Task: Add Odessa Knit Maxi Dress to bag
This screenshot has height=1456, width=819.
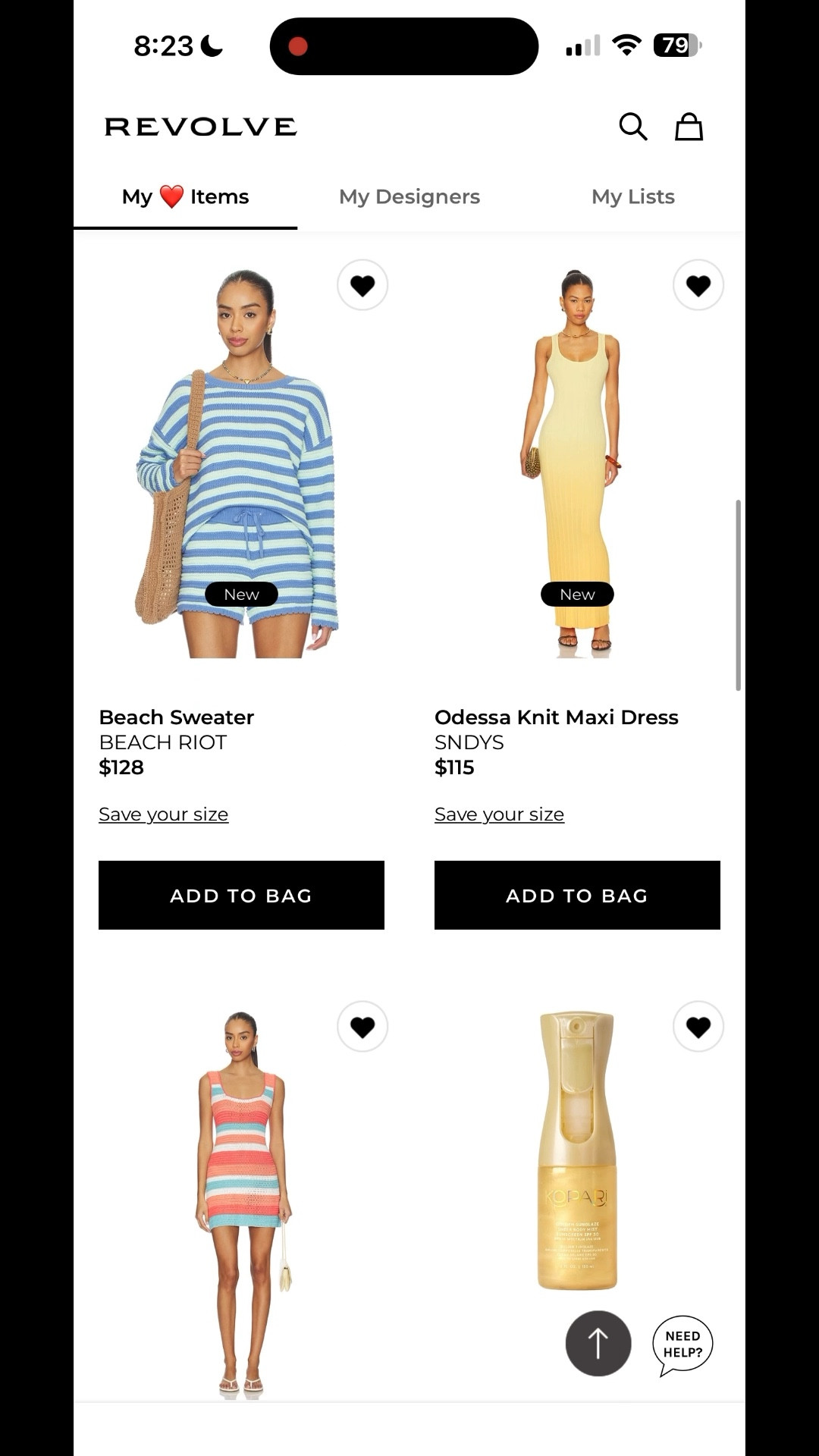Action: click(x=577, y=895)
